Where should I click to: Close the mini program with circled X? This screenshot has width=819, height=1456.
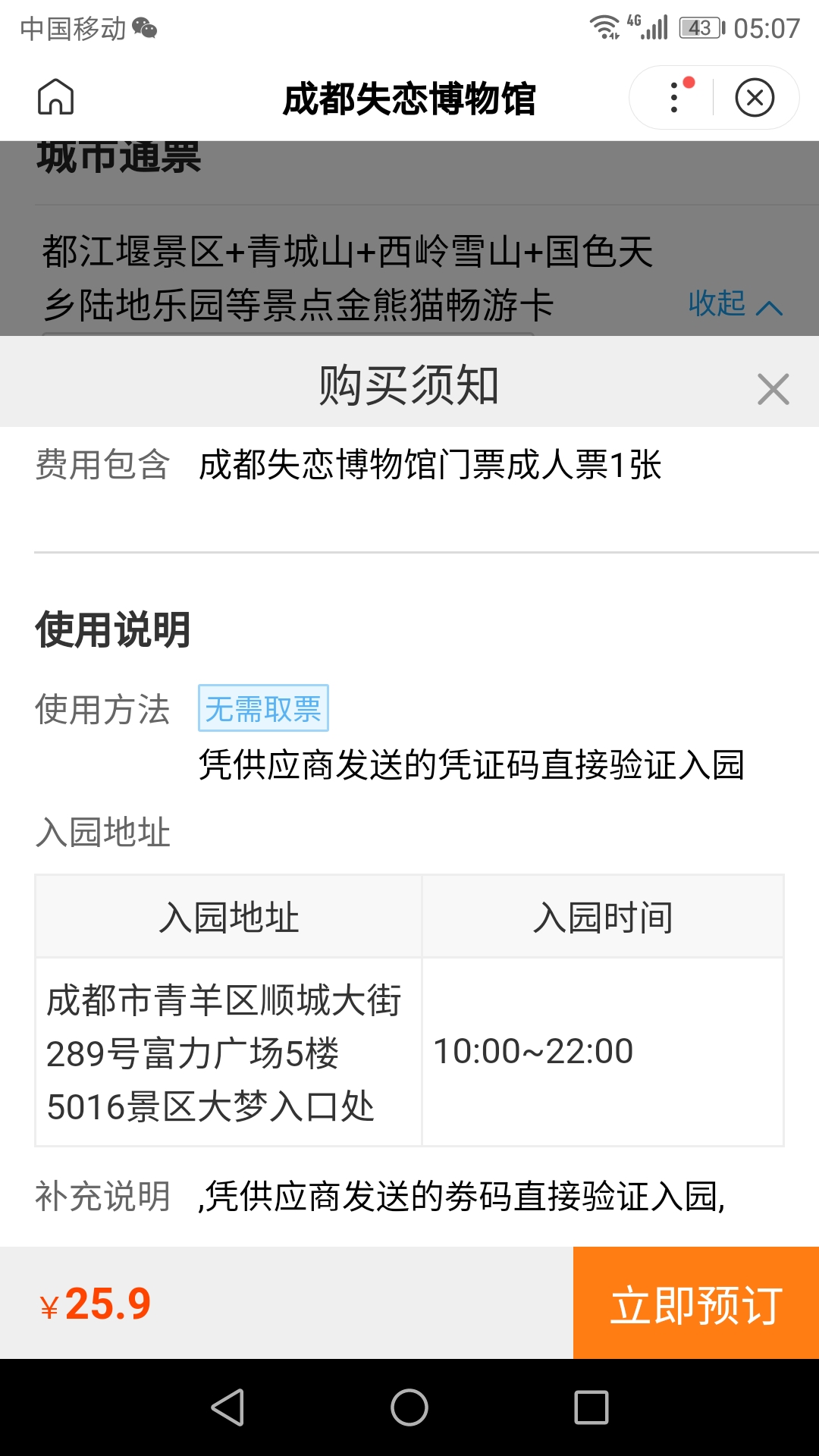click(755, 97)
